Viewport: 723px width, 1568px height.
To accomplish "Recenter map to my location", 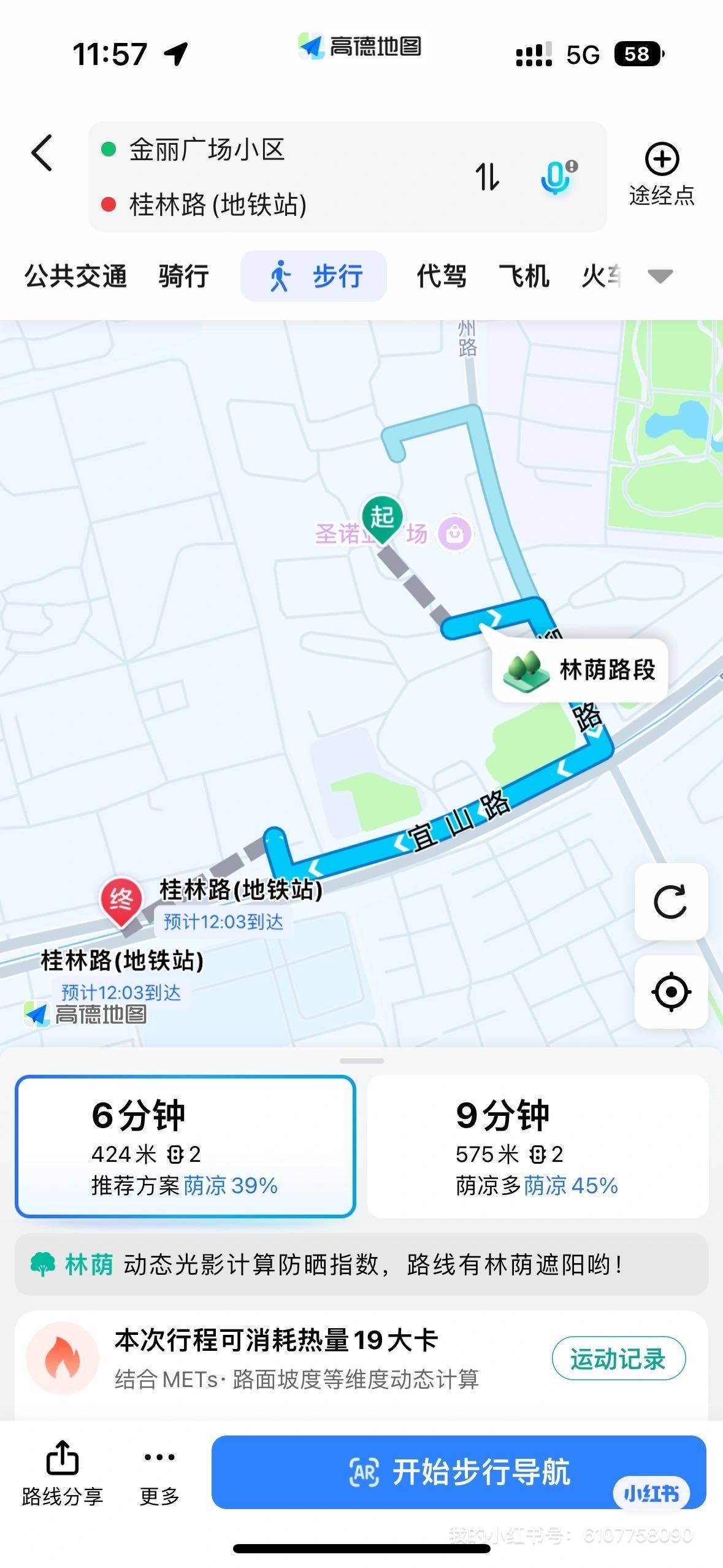I will (x=671, y=991).
